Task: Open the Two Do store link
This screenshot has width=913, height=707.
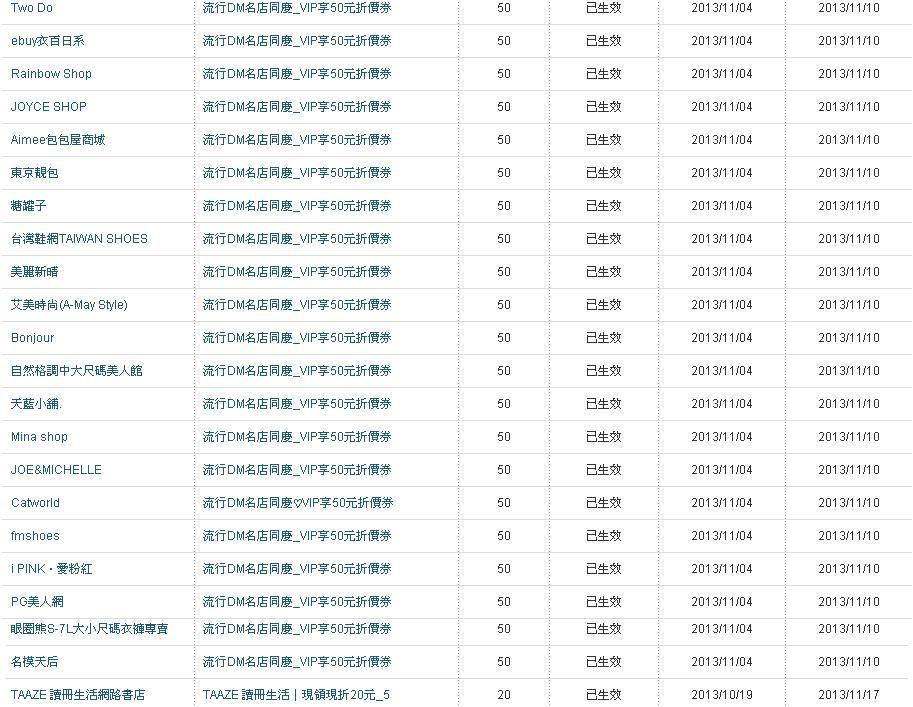Action: click(31, 8)
